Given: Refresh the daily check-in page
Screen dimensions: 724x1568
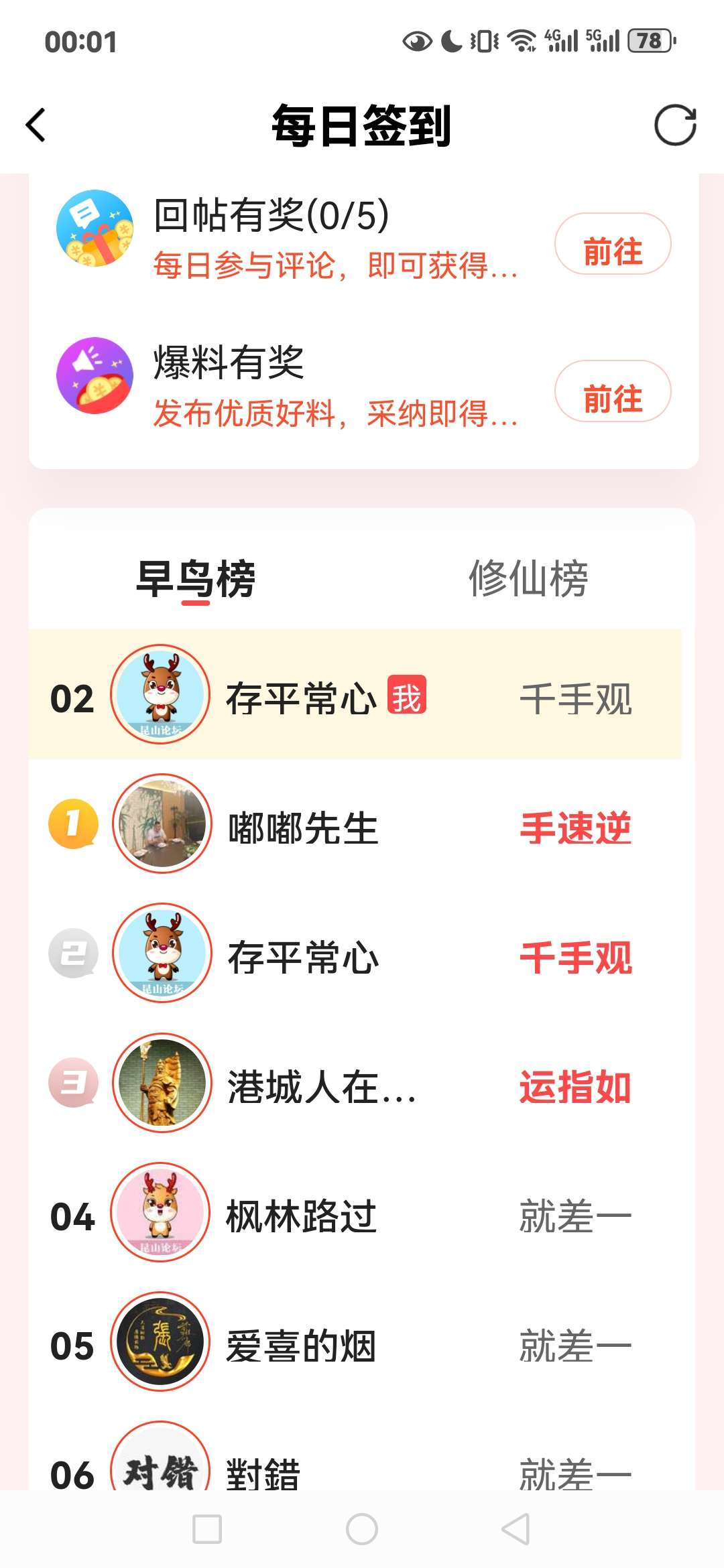Looking at the screenshot, I should coord(675,125).
